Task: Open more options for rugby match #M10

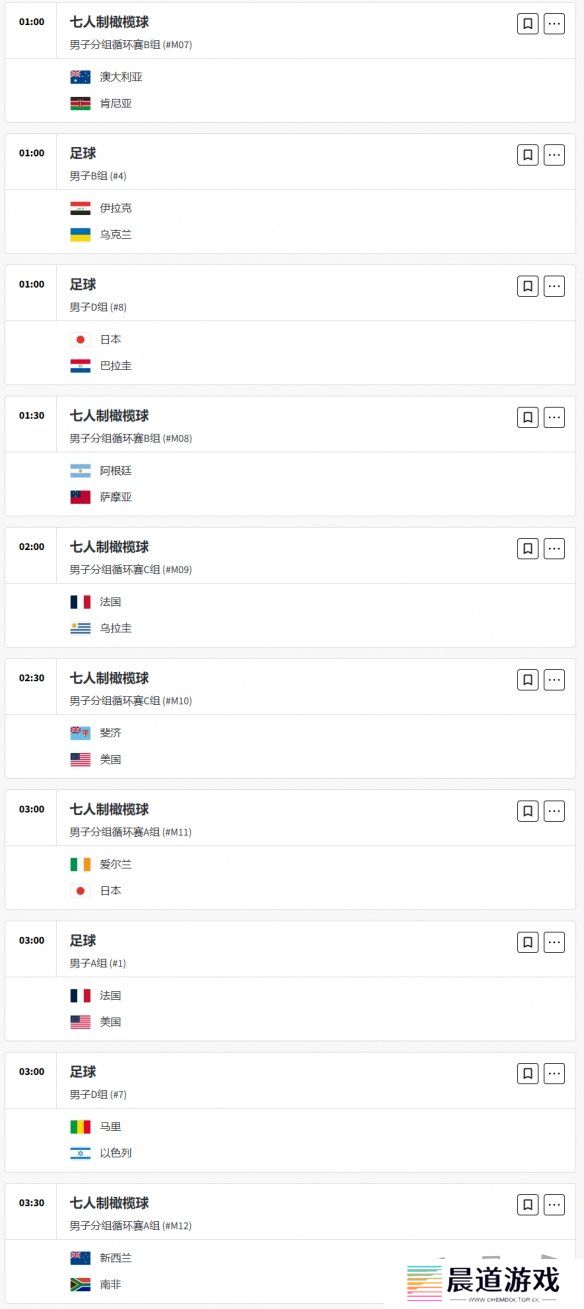Action: [554, 679]
